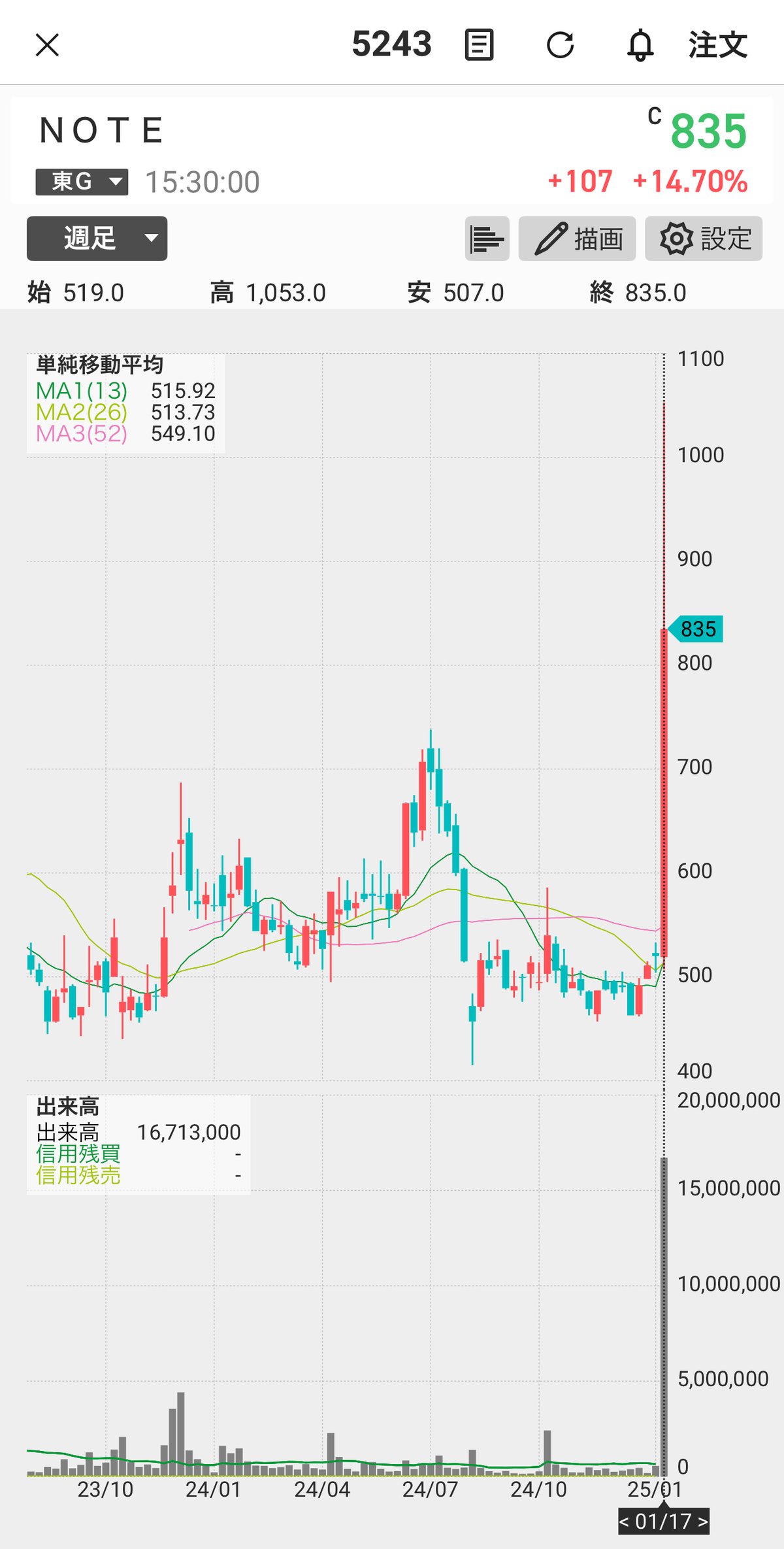
Task: Click the indicator list icon beside 描画
Action: point(486,239)
